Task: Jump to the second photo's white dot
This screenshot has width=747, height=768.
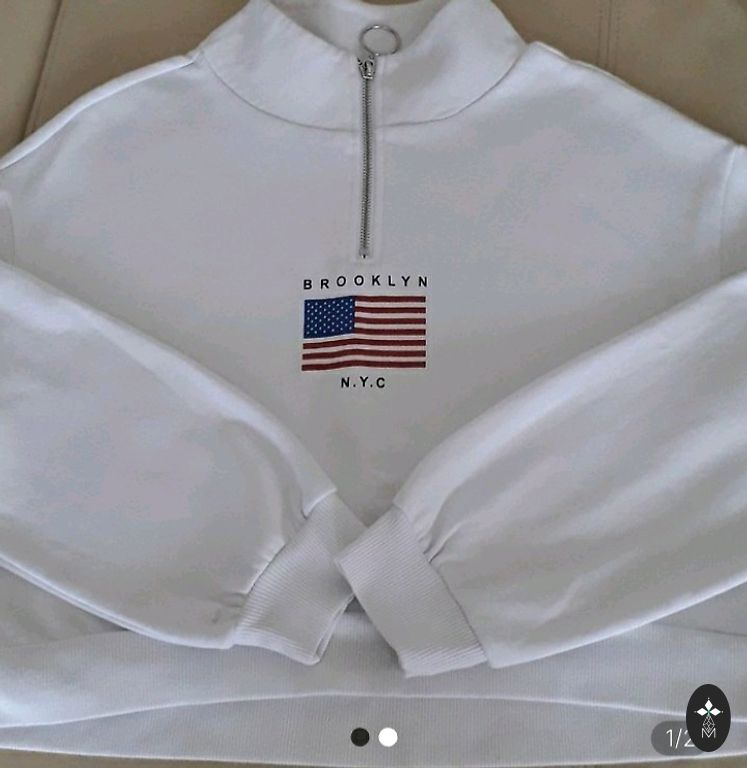Action: coord(388,737)
